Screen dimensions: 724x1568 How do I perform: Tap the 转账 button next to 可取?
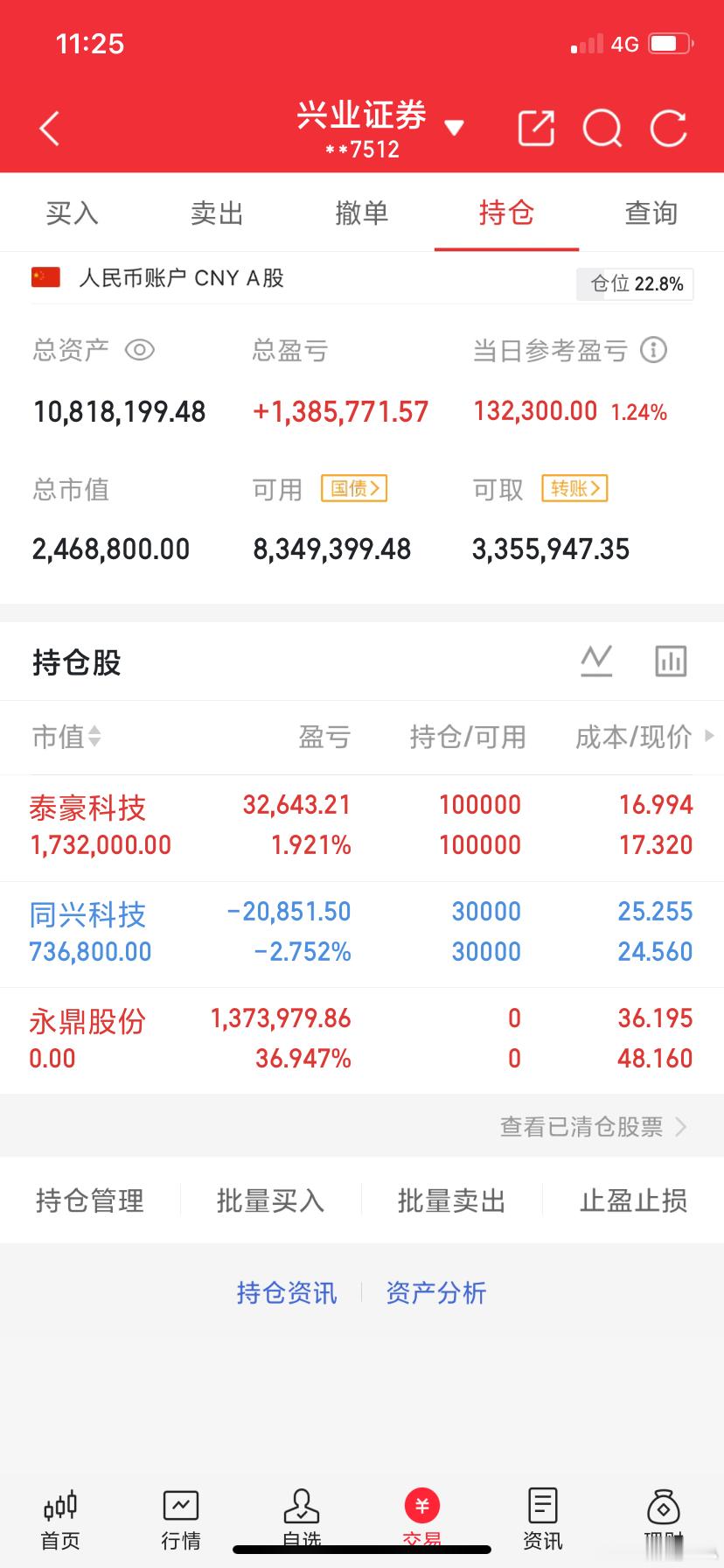(x=574, y=488)
